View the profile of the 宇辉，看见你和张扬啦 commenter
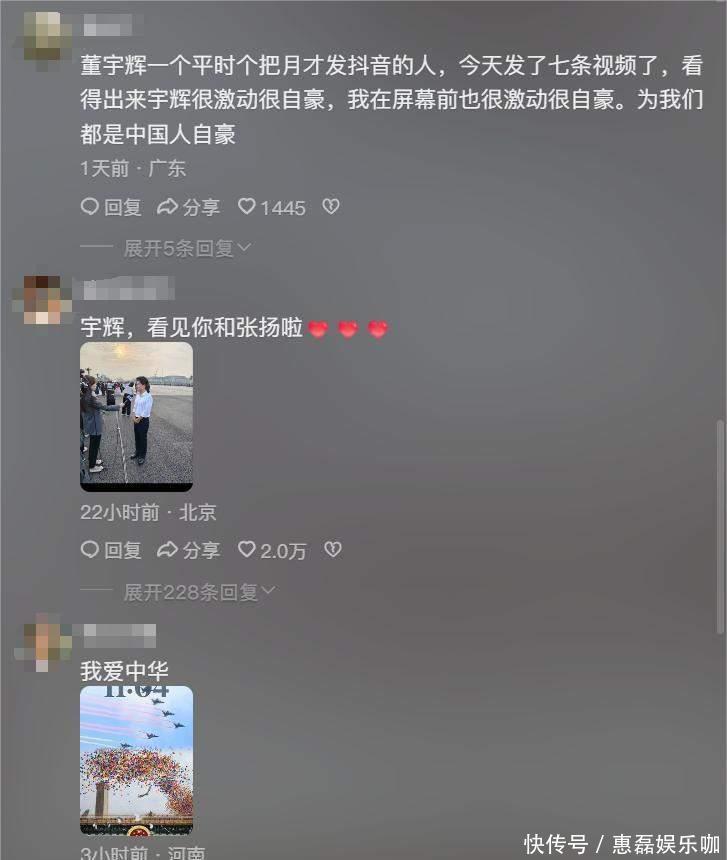Screen dimensions: 727x860 coord(42,298)
